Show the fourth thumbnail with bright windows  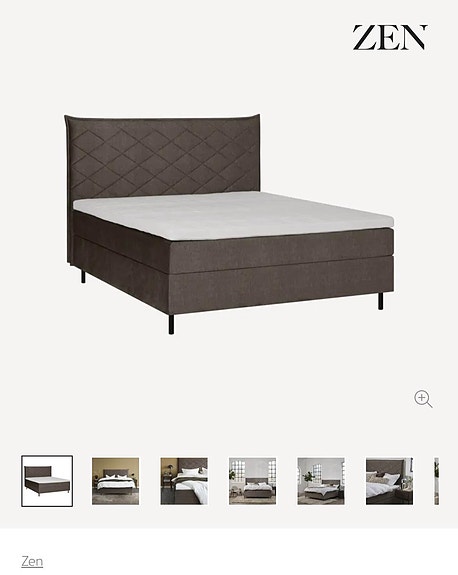click(x=252, y=481)
